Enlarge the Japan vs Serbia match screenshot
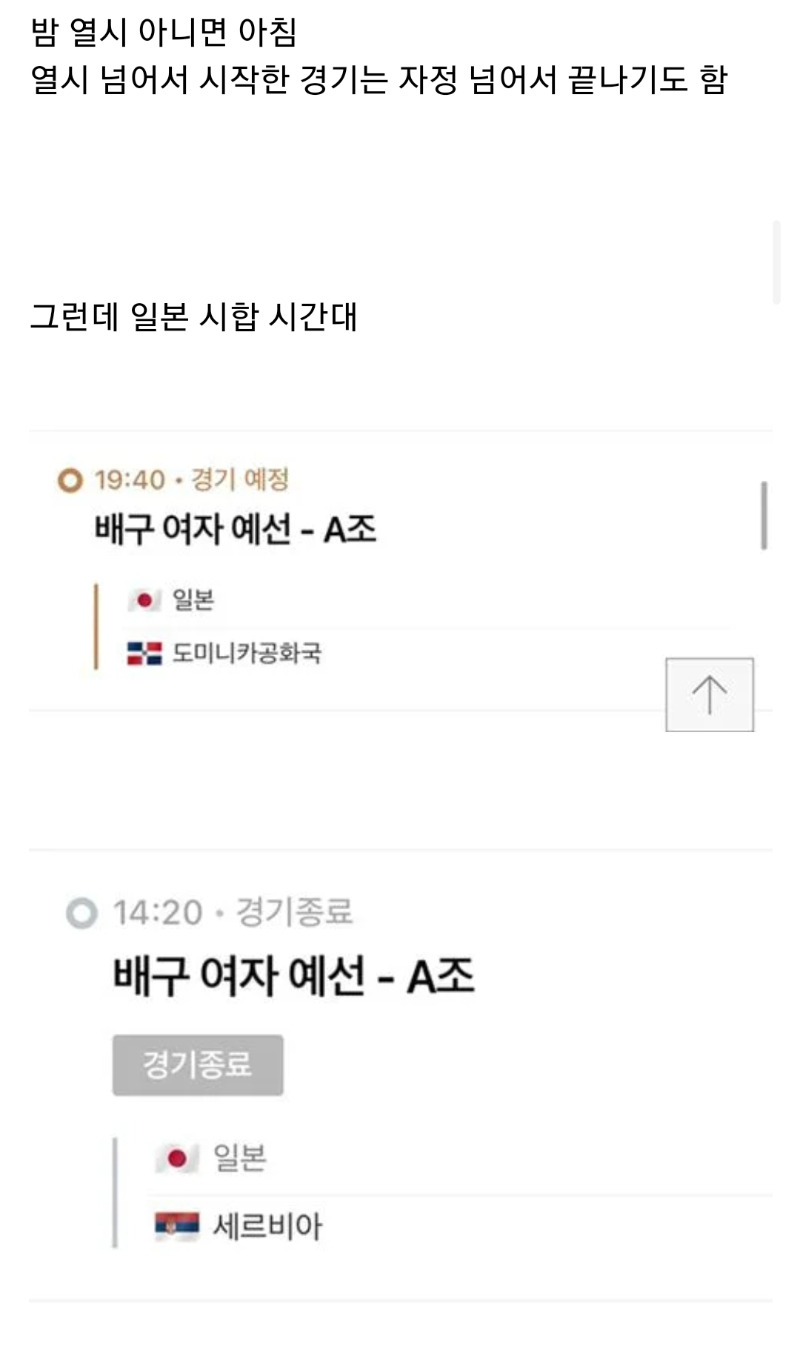Image resolution: width=800 pixels, height=1345 pixels. tap(400, 1075)
